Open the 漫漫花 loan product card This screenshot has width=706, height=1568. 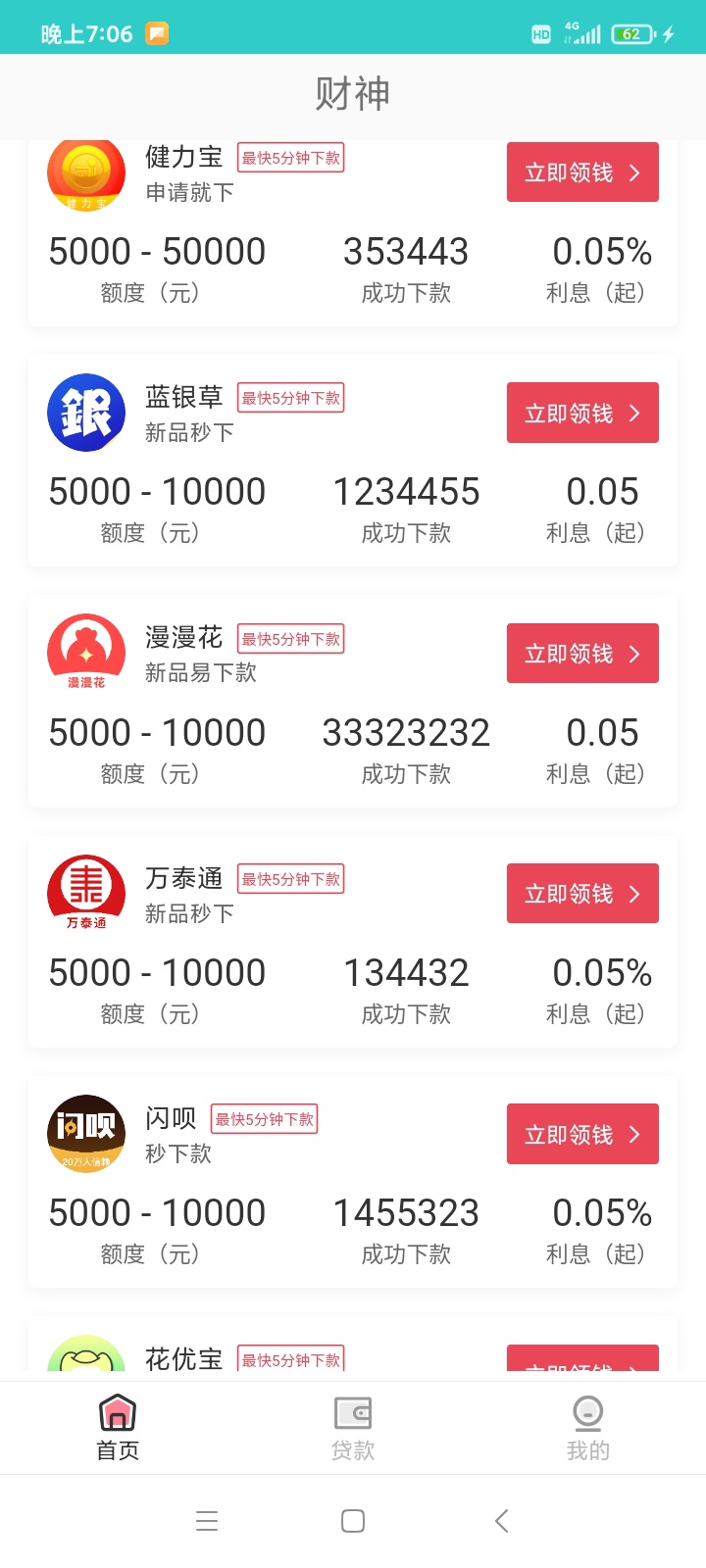(x=353, y=702)
